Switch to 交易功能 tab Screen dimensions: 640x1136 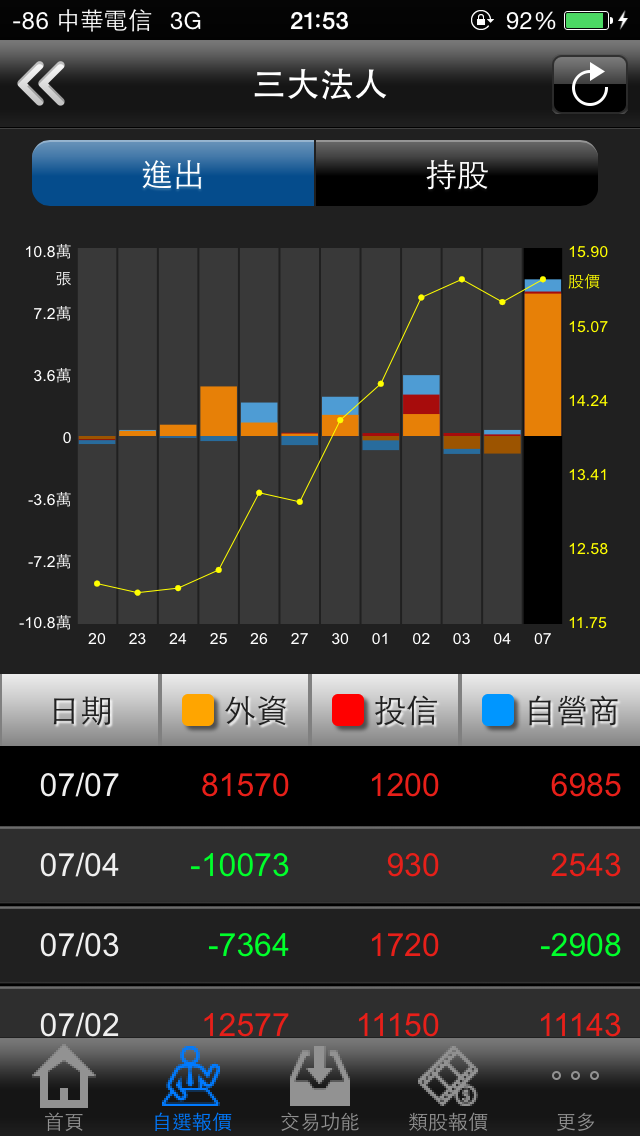pos(320,1089)
